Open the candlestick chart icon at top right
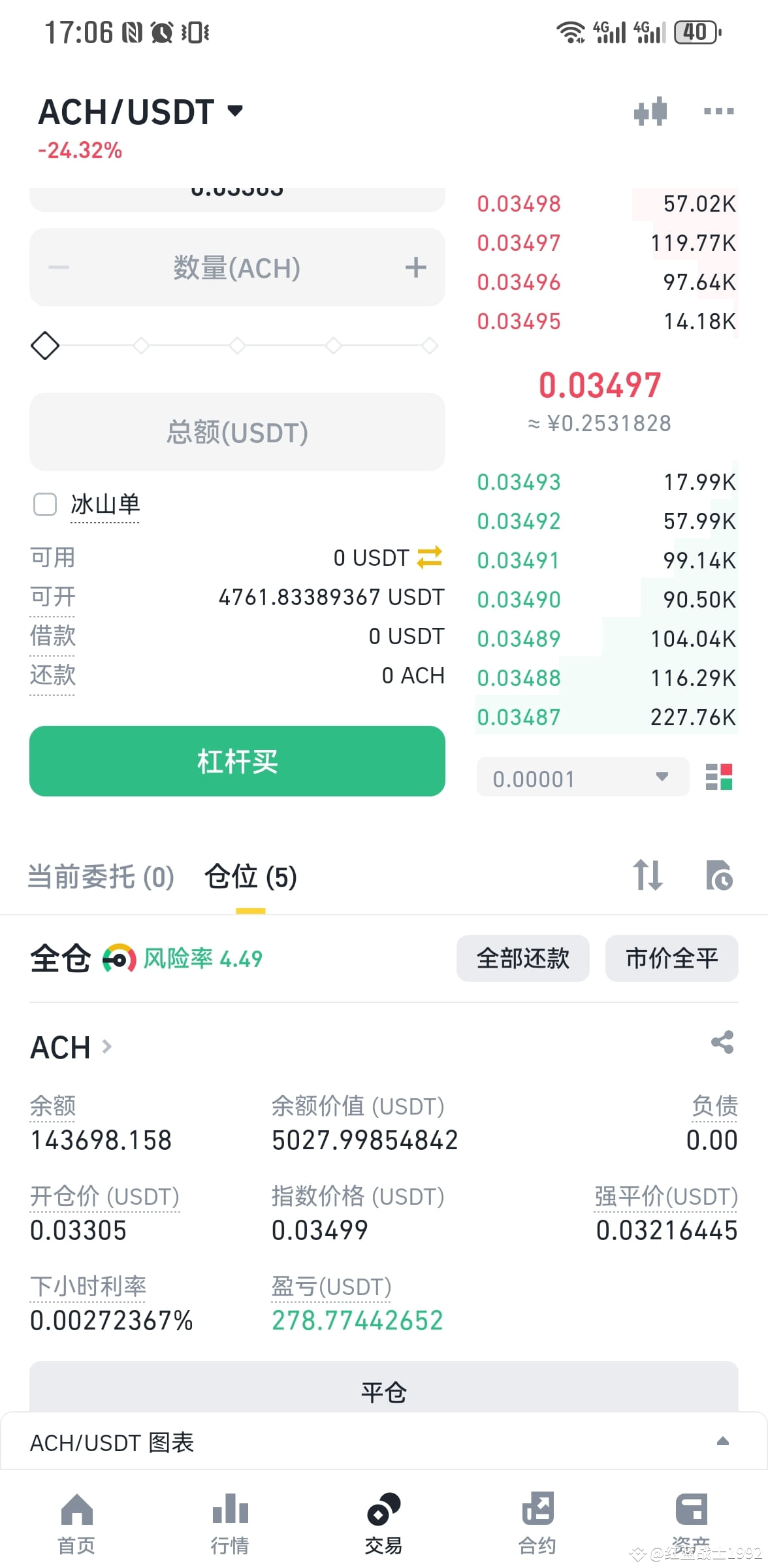The width and height of the screenshot is (768, 1568). coord(650,111)
